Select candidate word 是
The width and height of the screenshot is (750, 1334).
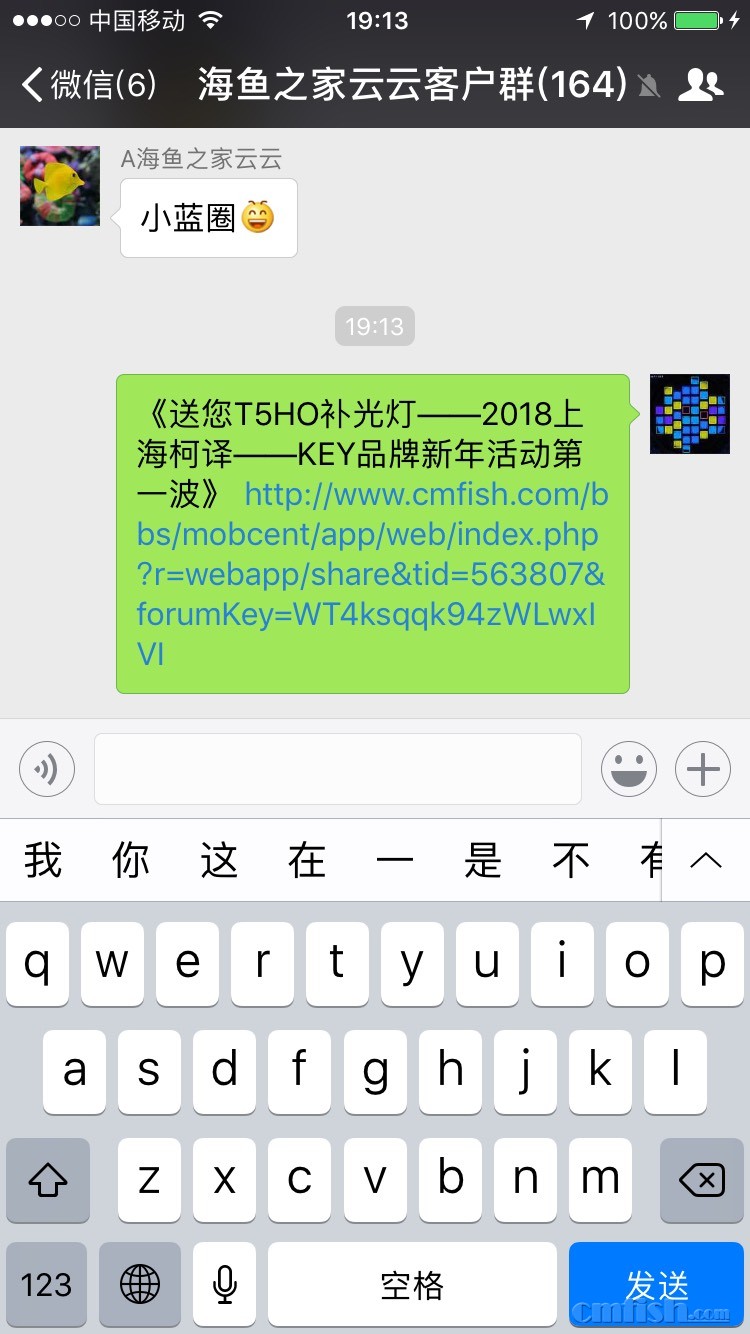(482, 860)
